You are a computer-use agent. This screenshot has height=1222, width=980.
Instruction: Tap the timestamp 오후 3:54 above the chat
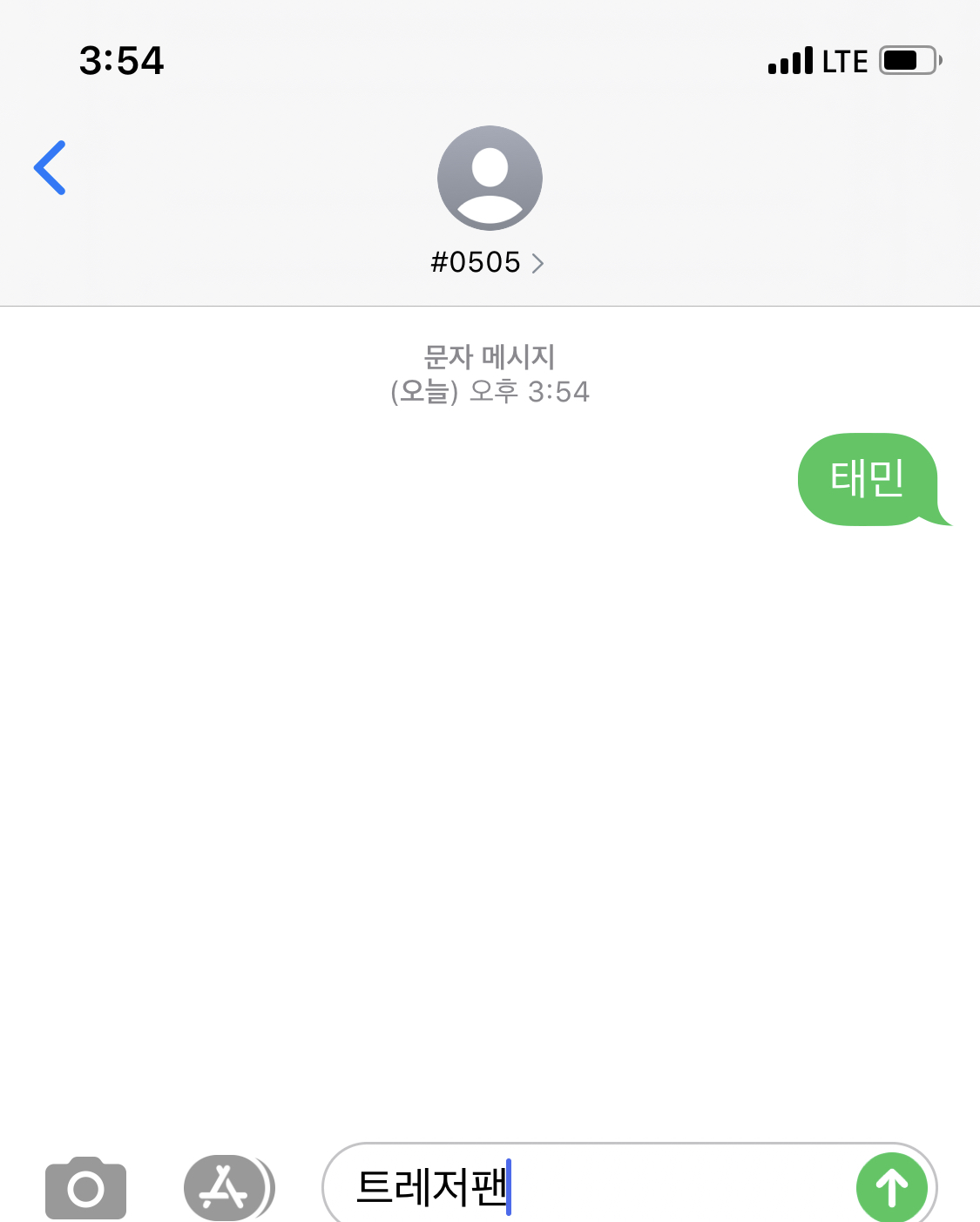(490, 391)
